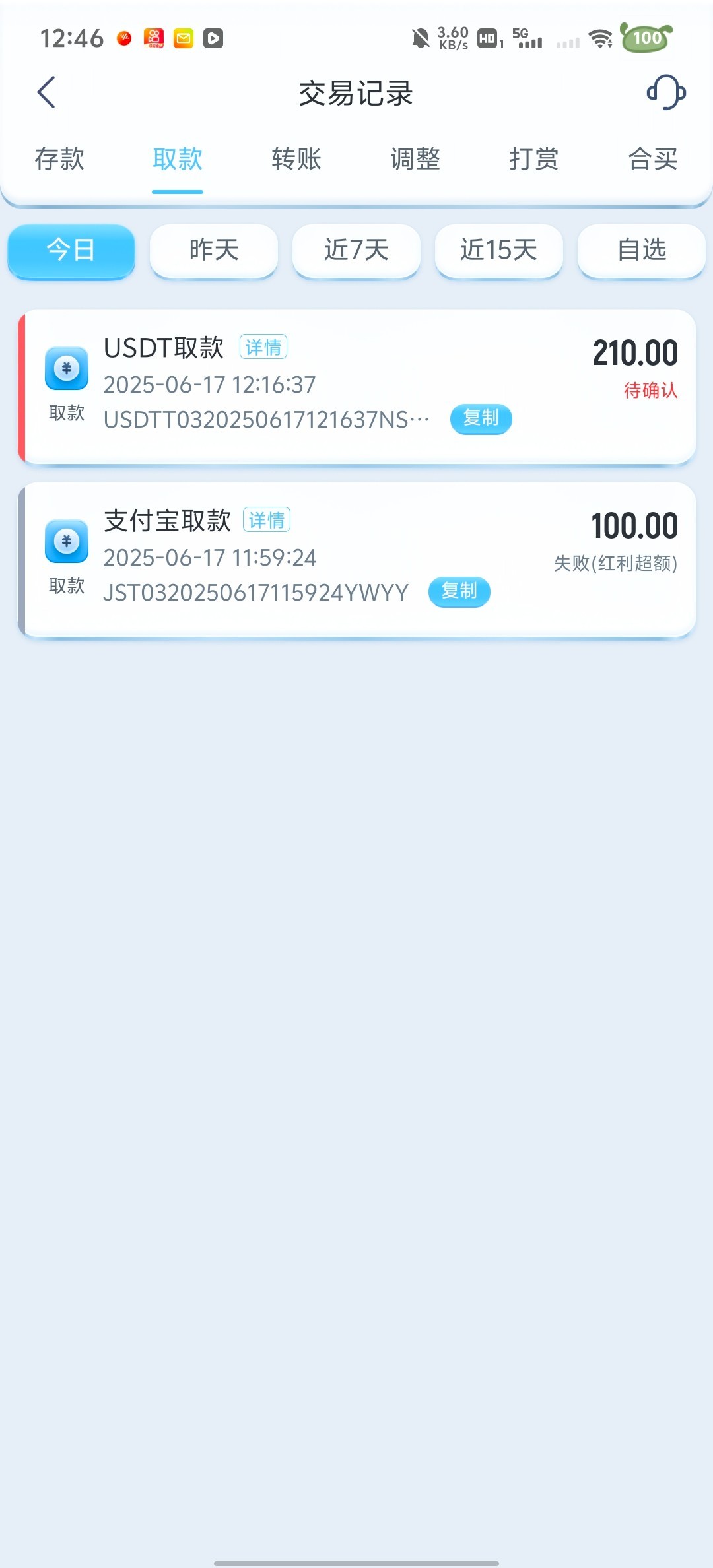Viewport: 713px width, 1568px height.
Task: View 详情 of USDT取款 record
Action: 263,347
